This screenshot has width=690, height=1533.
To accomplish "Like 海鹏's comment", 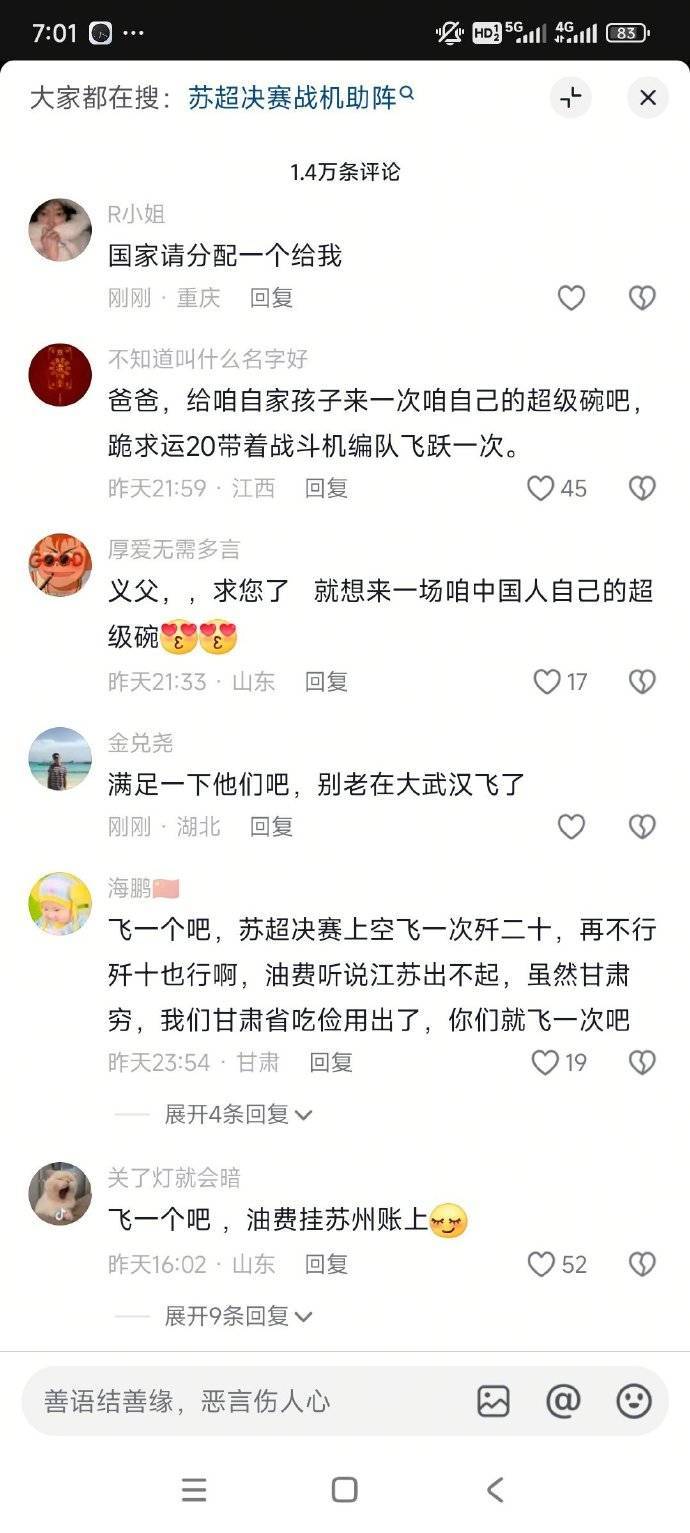I will click(x=559, y=1062).
